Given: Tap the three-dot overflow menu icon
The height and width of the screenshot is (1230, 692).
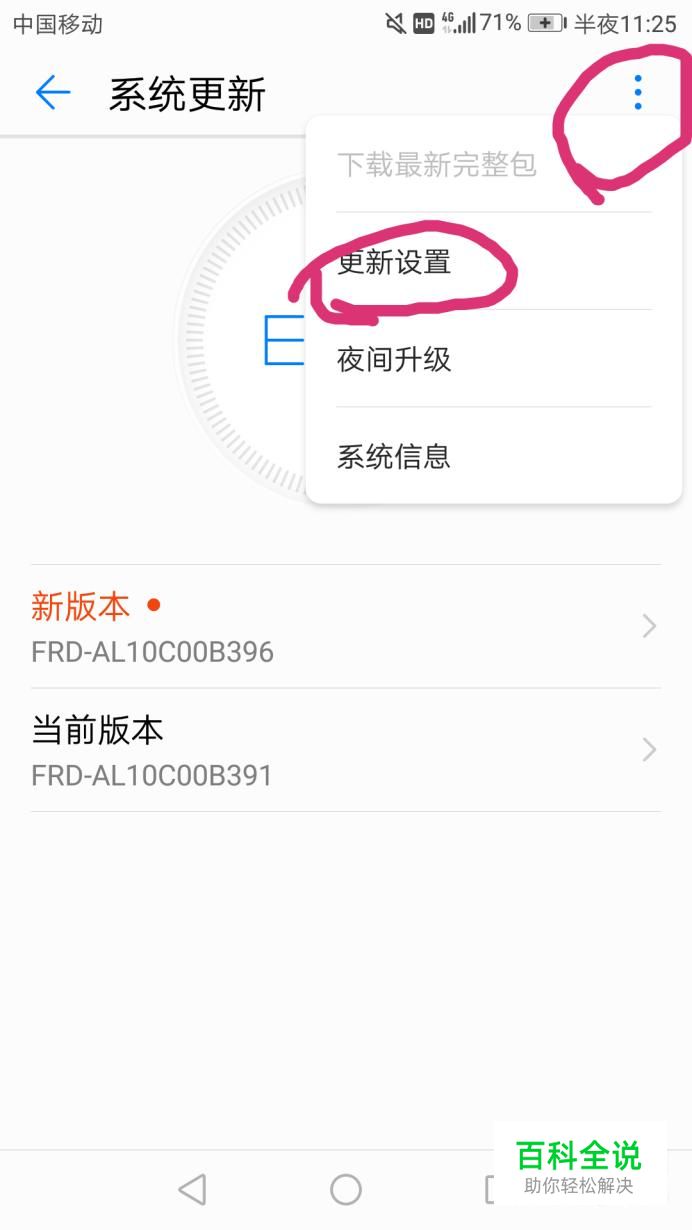Looking at the screenshot, I should 638,93.
